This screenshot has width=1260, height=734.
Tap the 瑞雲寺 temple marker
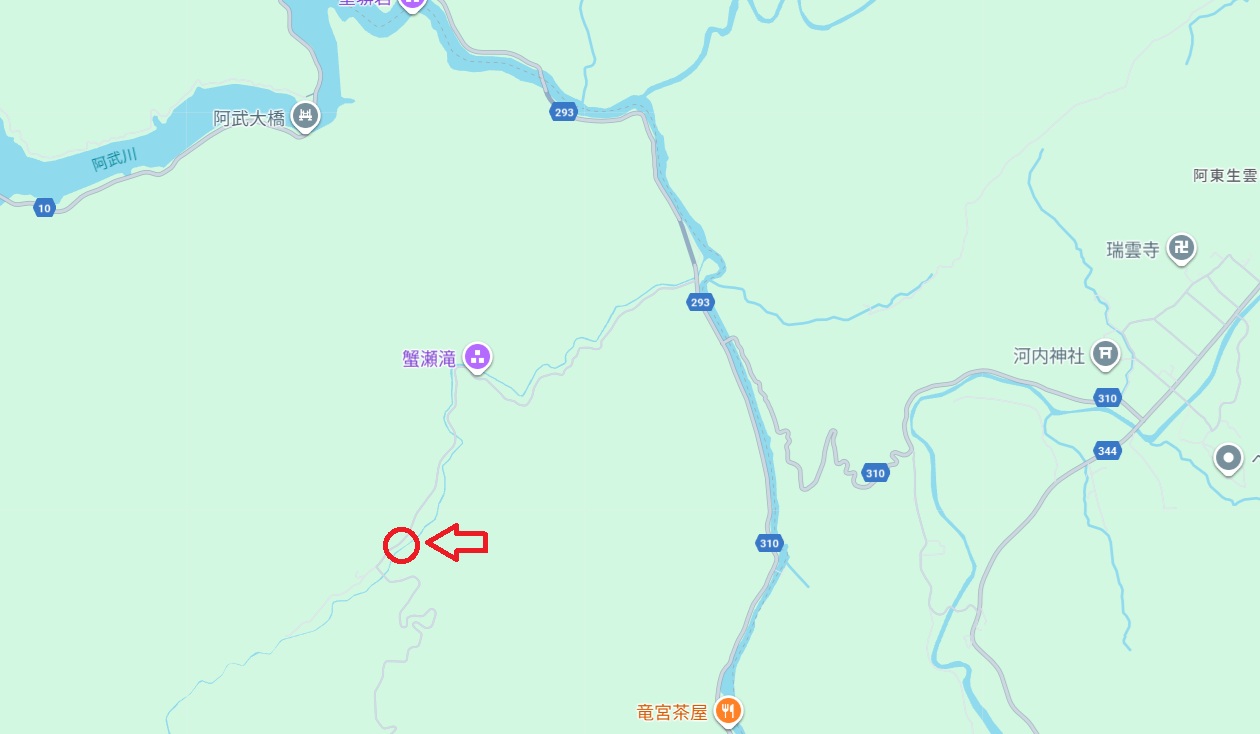click(x=1182, y=248)
